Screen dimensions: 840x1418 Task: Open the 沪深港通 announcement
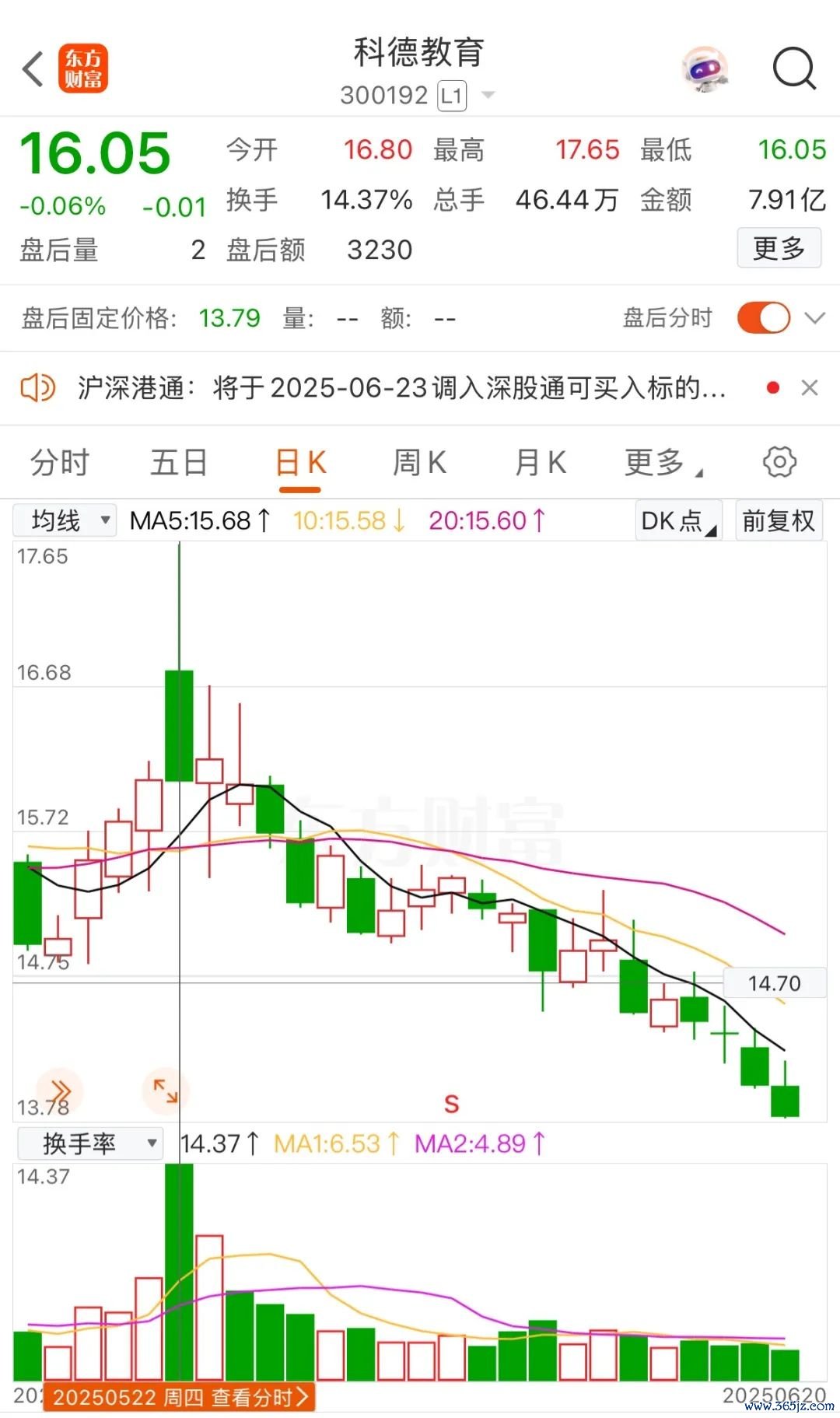[x=401, y=387]
